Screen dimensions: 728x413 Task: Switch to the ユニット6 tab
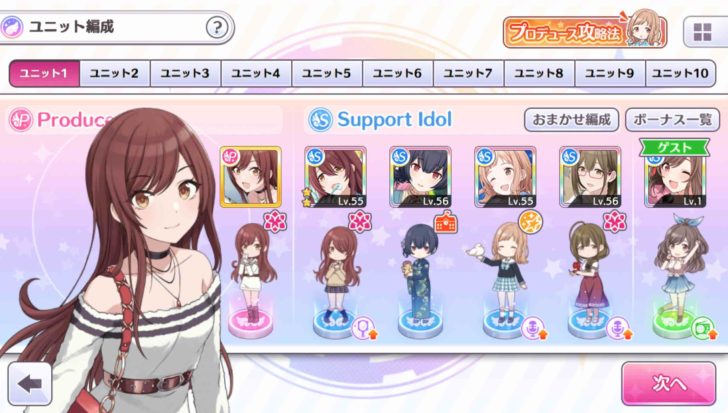[398, 73]
